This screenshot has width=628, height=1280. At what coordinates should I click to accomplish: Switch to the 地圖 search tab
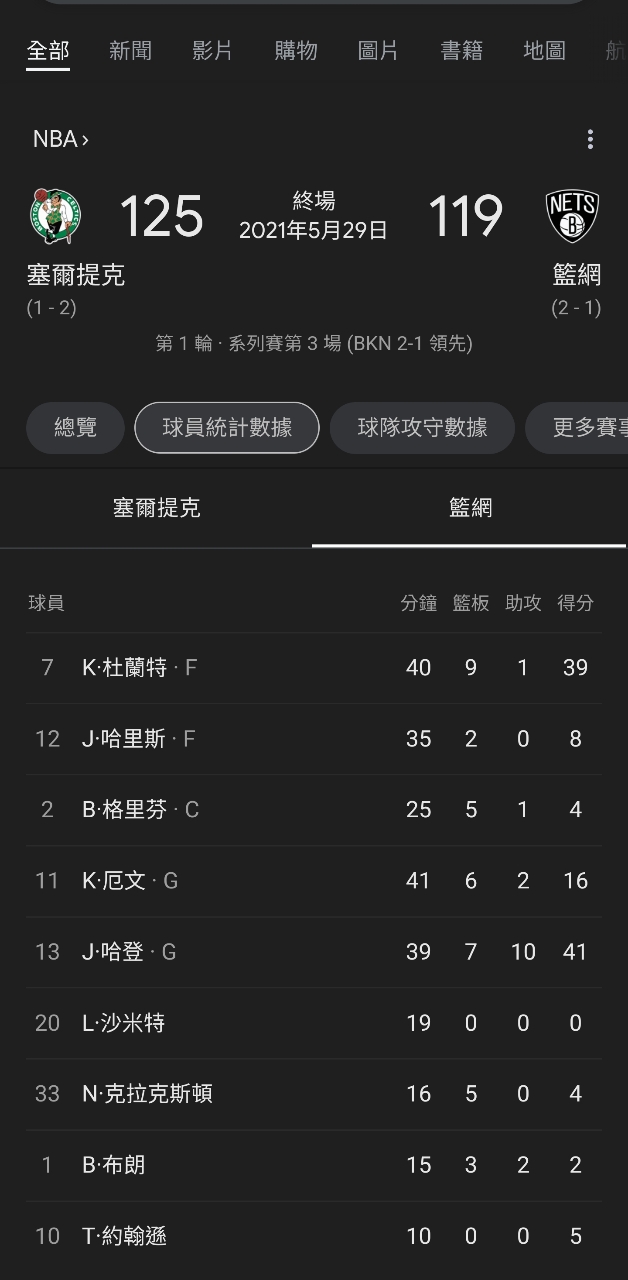(544, 51)
